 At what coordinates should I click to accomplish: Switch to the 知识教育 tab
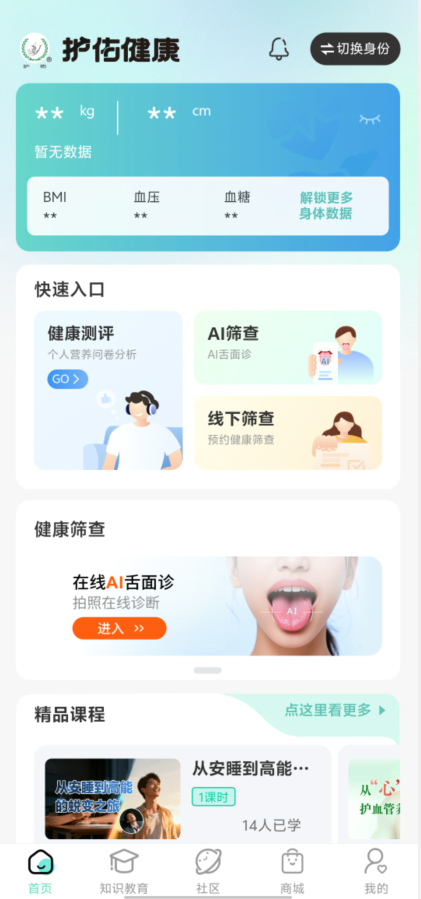click(124, 871)
